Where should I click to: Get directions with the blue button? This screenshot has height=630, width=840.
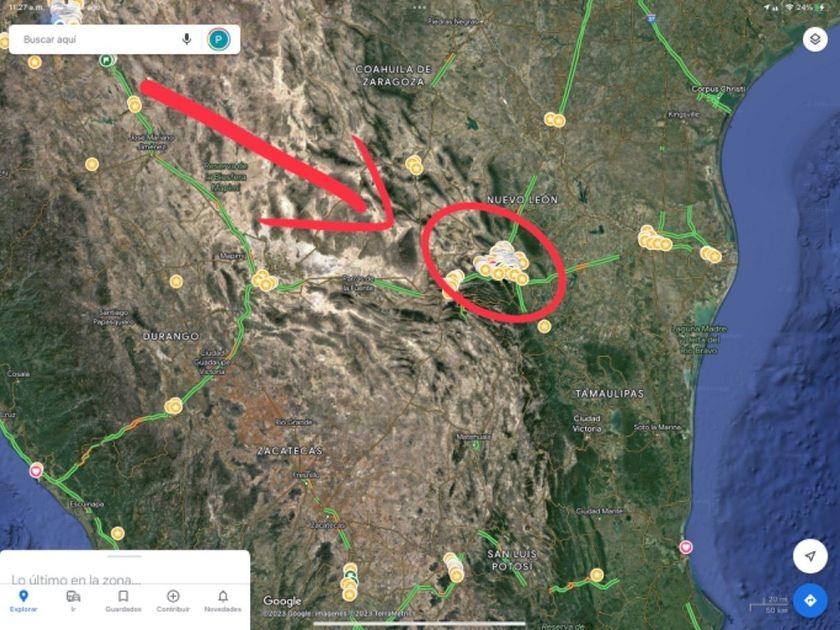(x=810, y=600)
